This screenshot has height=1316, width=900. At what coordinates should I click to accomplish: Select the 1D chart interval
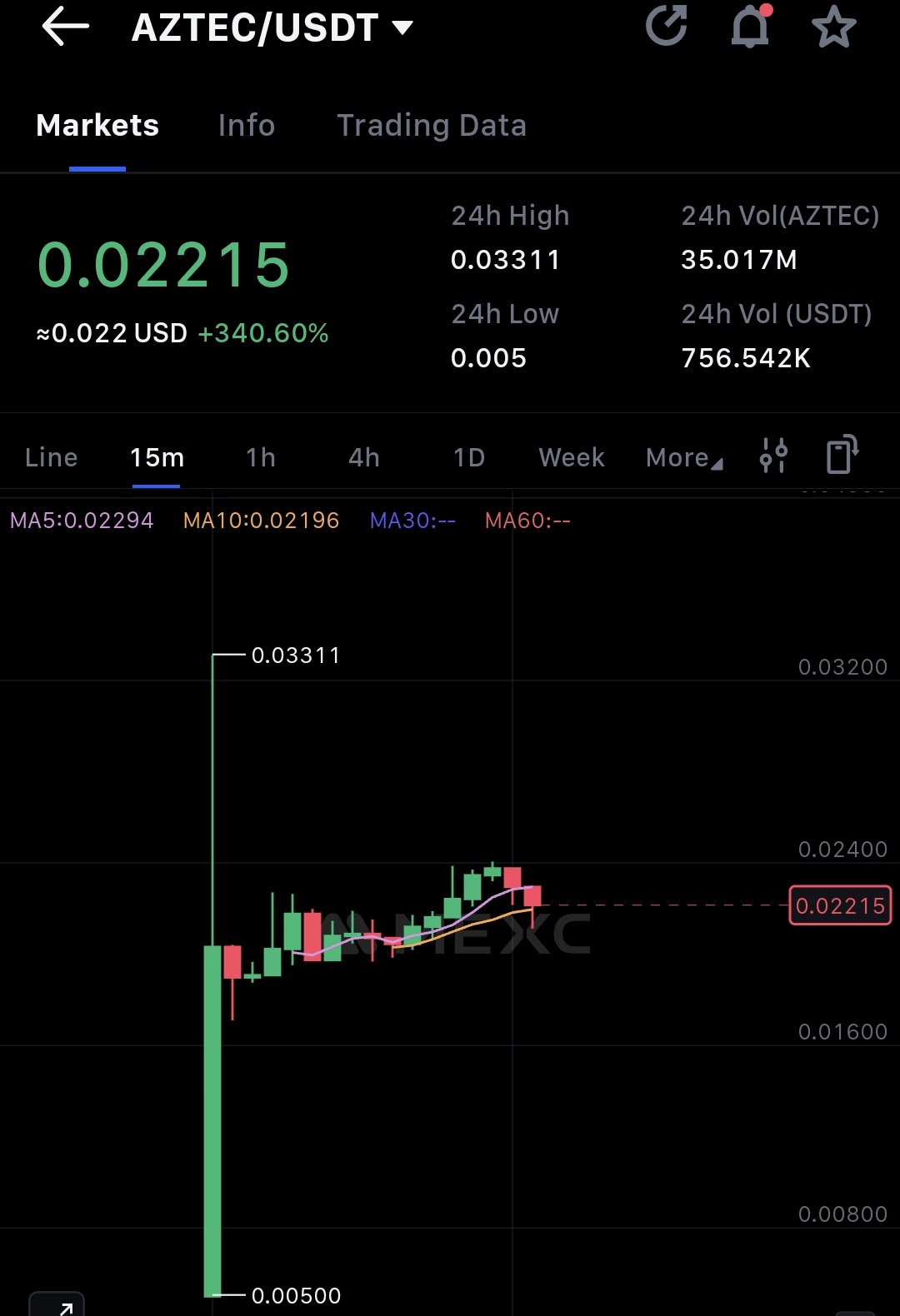[469, 457]
